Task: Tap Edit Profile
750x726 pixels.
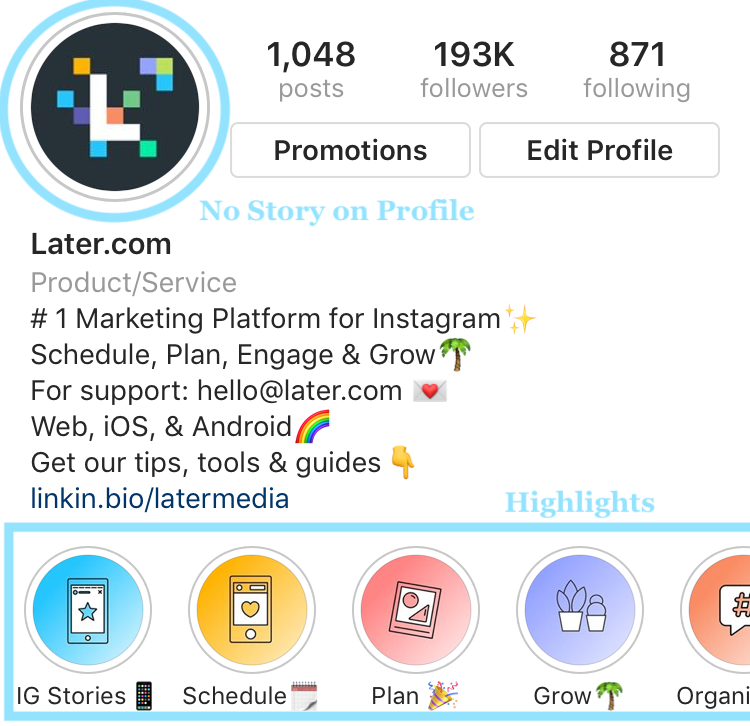Action: (x=599, y=150)
